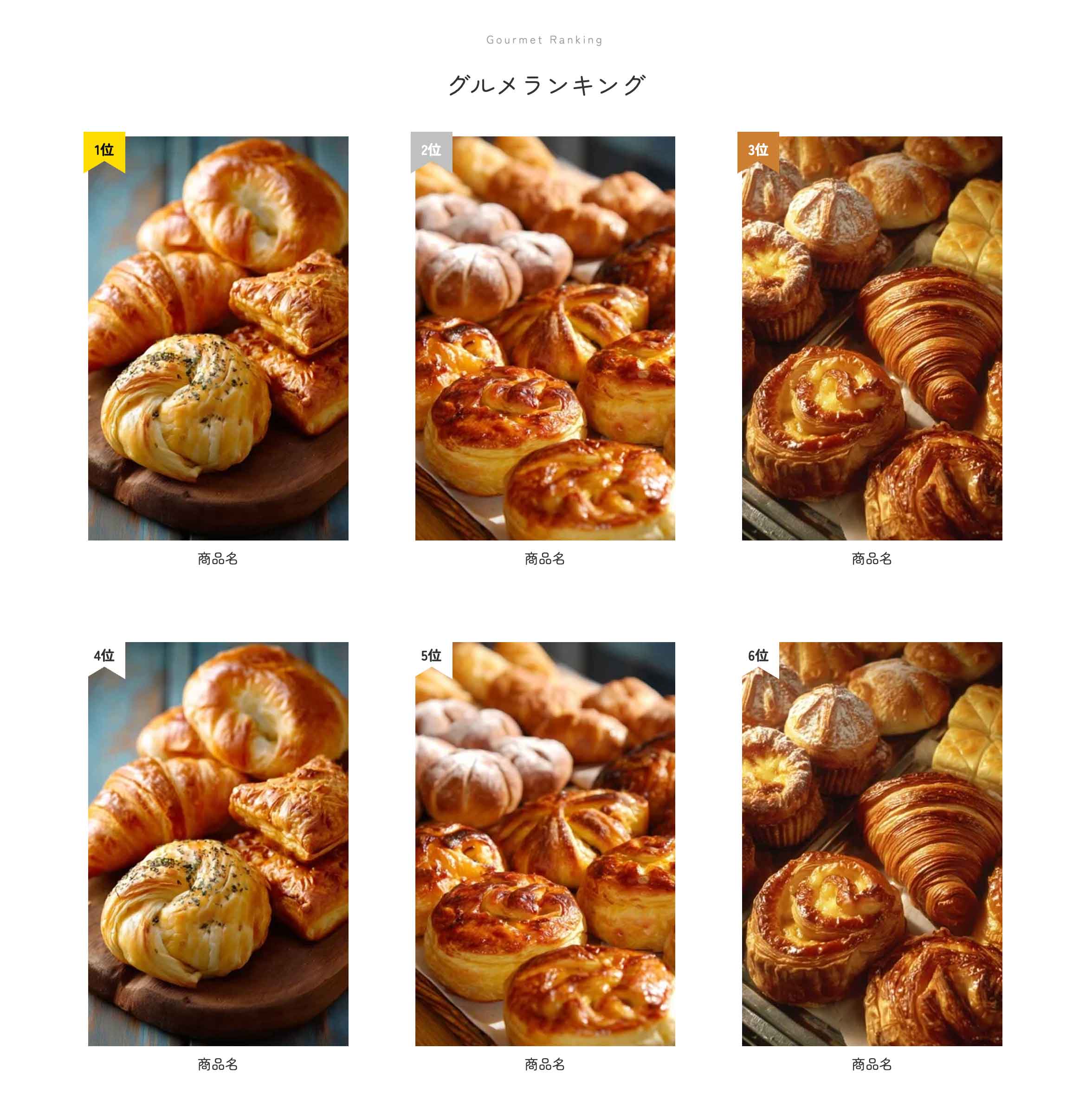1092x1100 pixels.
Task: Choose the product ranked 6位
Action: [872, 843]
